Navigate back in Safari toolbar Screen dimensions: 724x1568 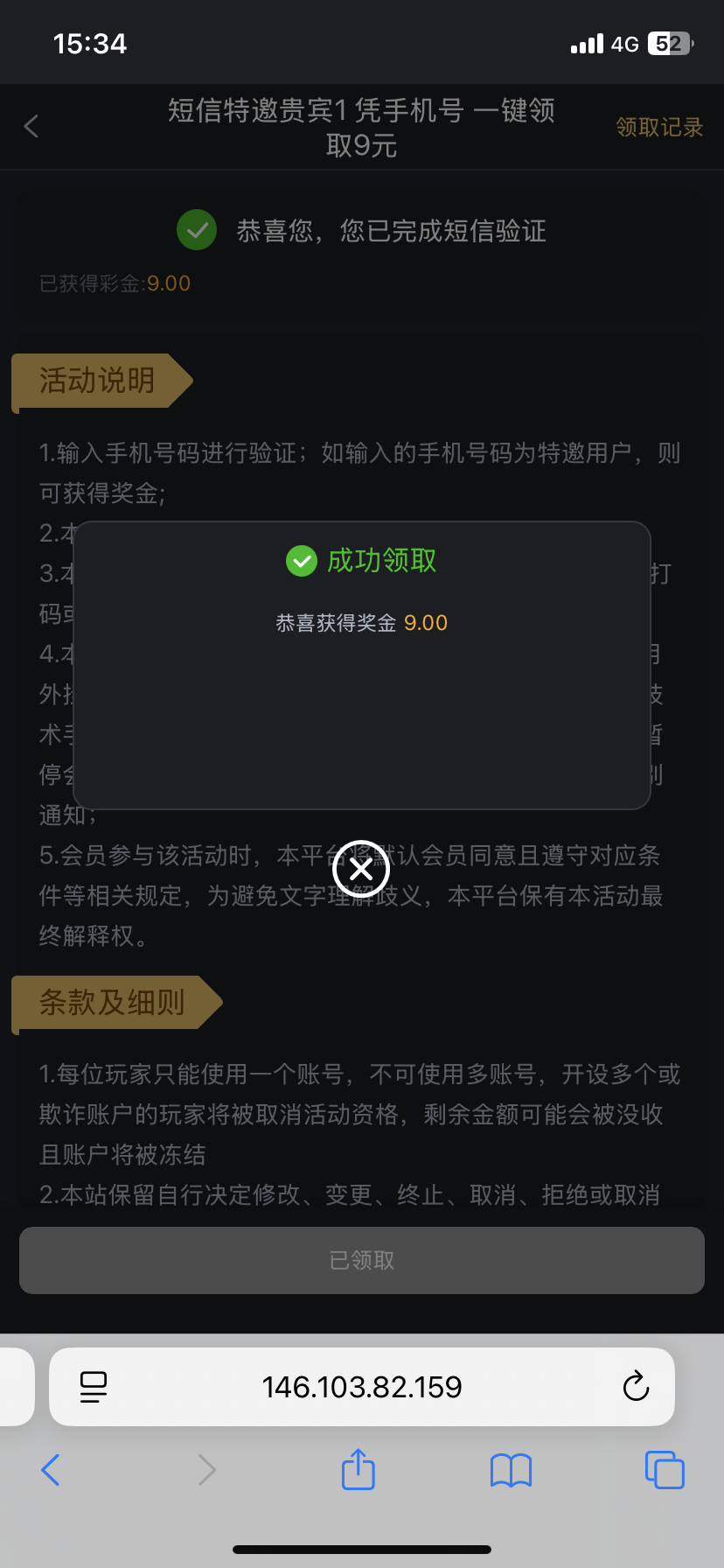pos(51,1470)
